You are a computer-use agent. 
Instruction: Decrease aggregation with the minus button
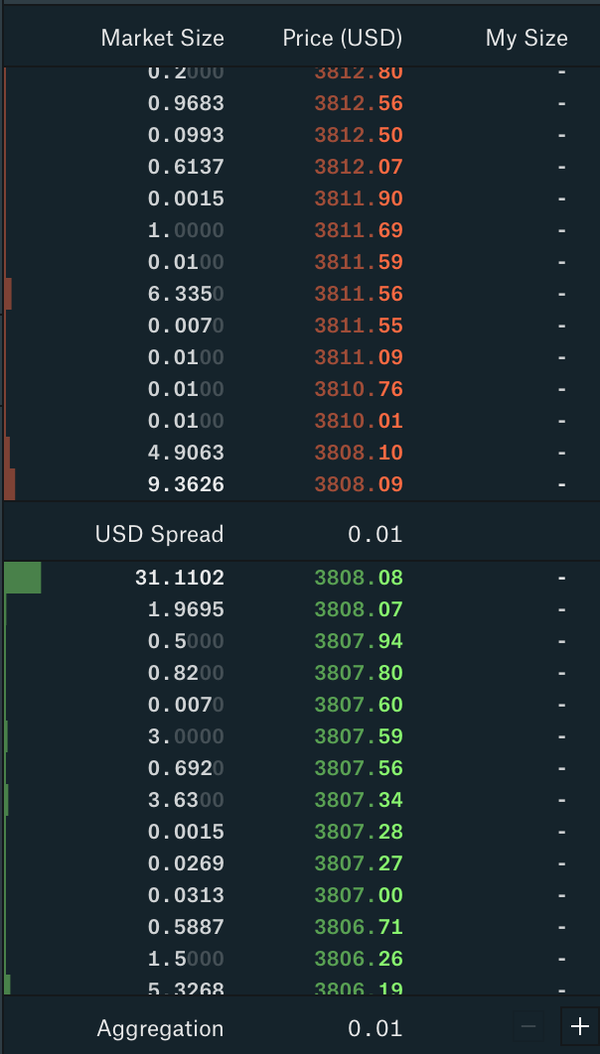pyautogui.click(x=530, y=1026)
